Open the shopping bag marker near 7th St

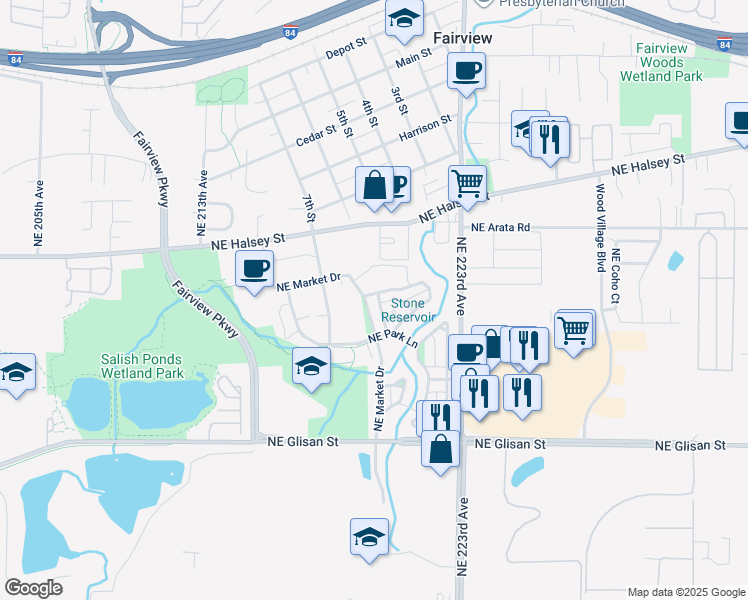(374, 185)
